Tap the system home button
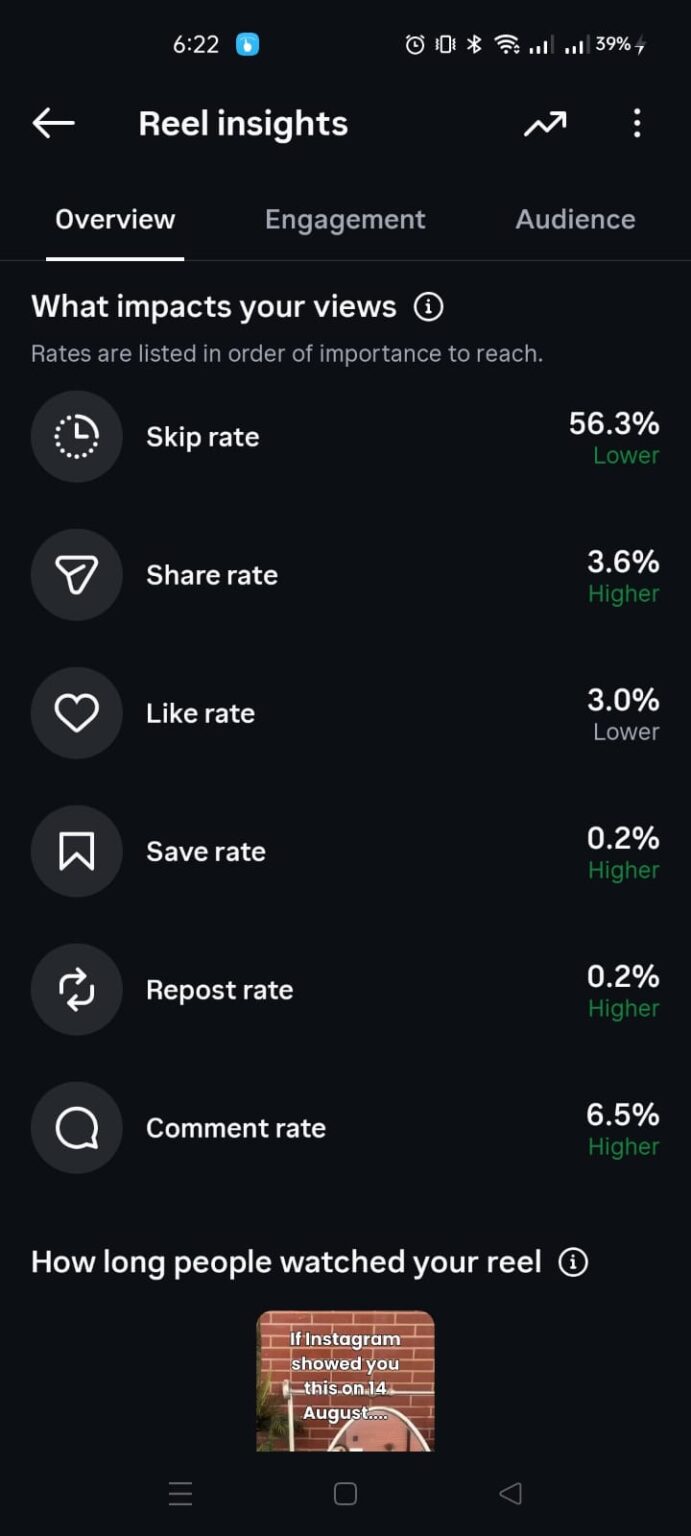 coord(345,1494)
